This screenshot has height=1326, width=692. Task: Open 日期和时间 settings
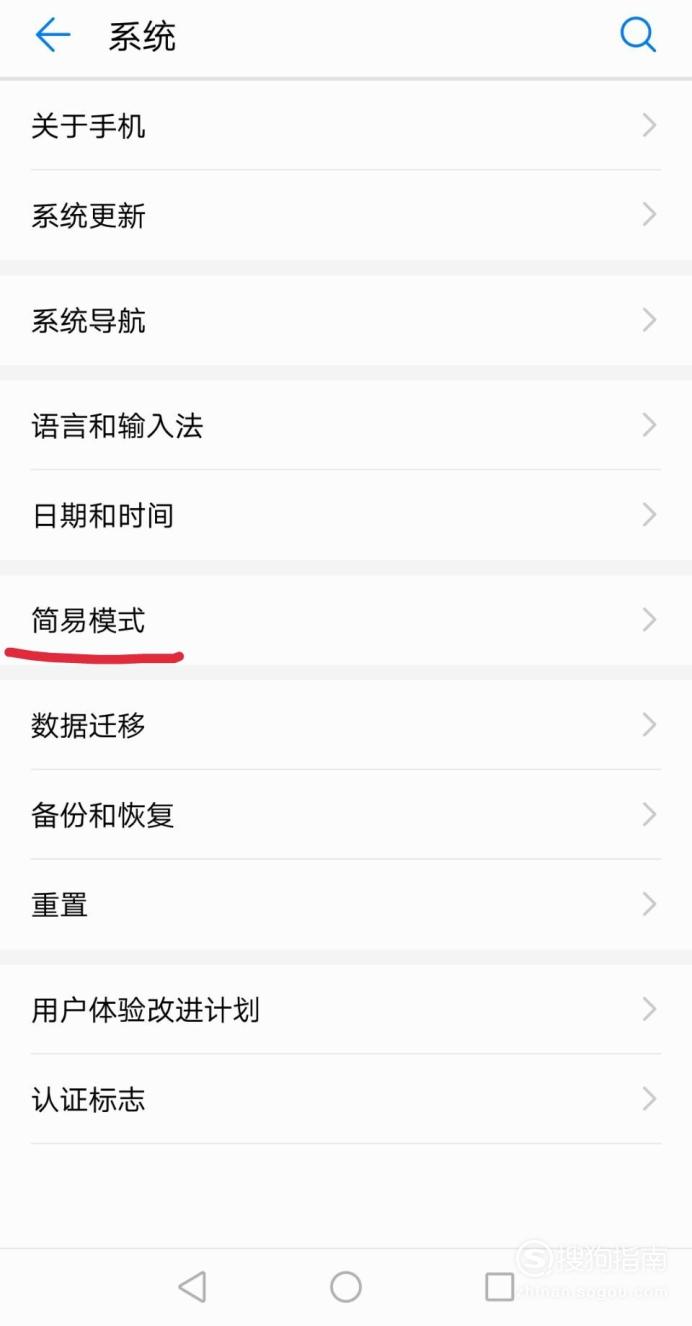point(346,515)
